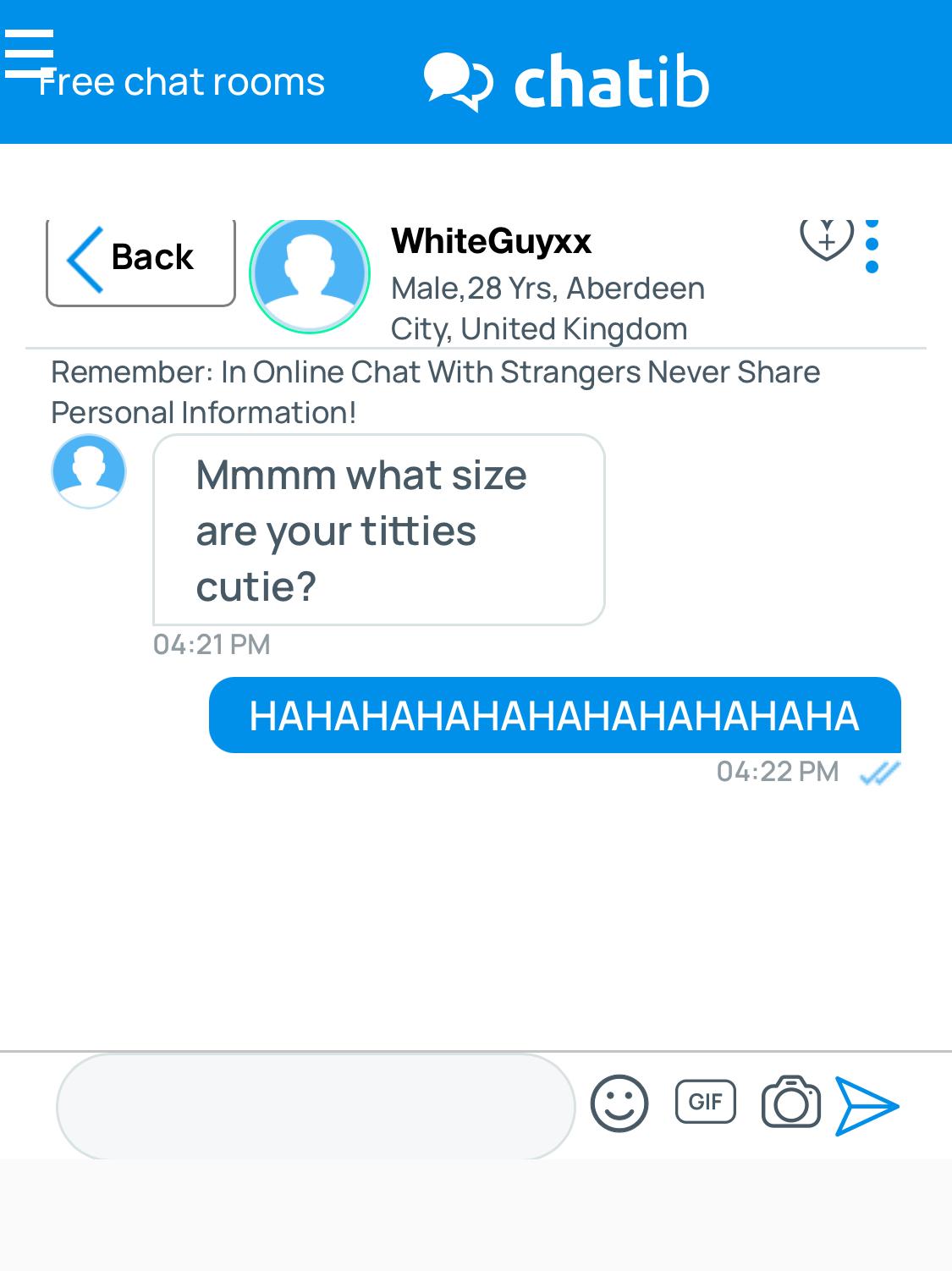This screenshot has width=952, height=1271.
Task: Focus the message input field
Action: click(316, 1105)
